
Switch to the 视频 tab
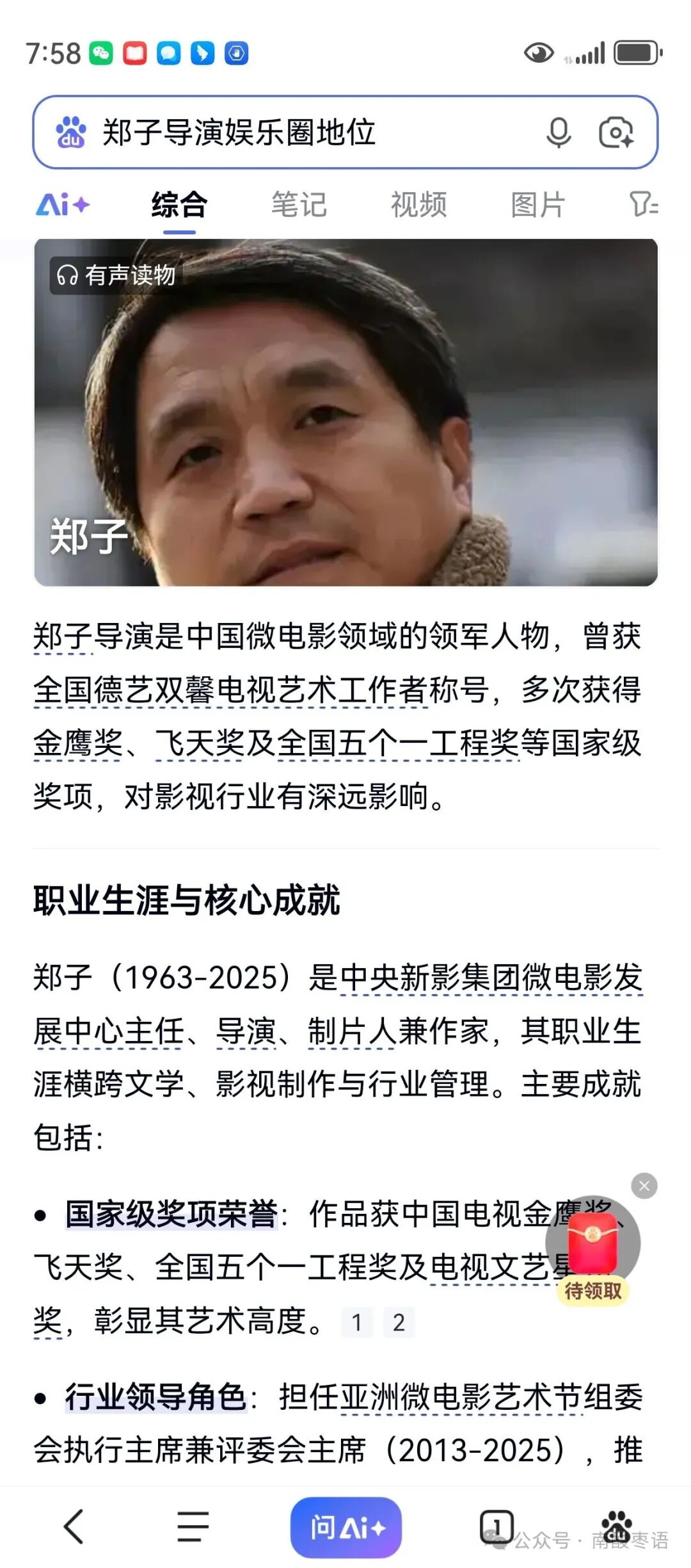[x=418, y=205]
